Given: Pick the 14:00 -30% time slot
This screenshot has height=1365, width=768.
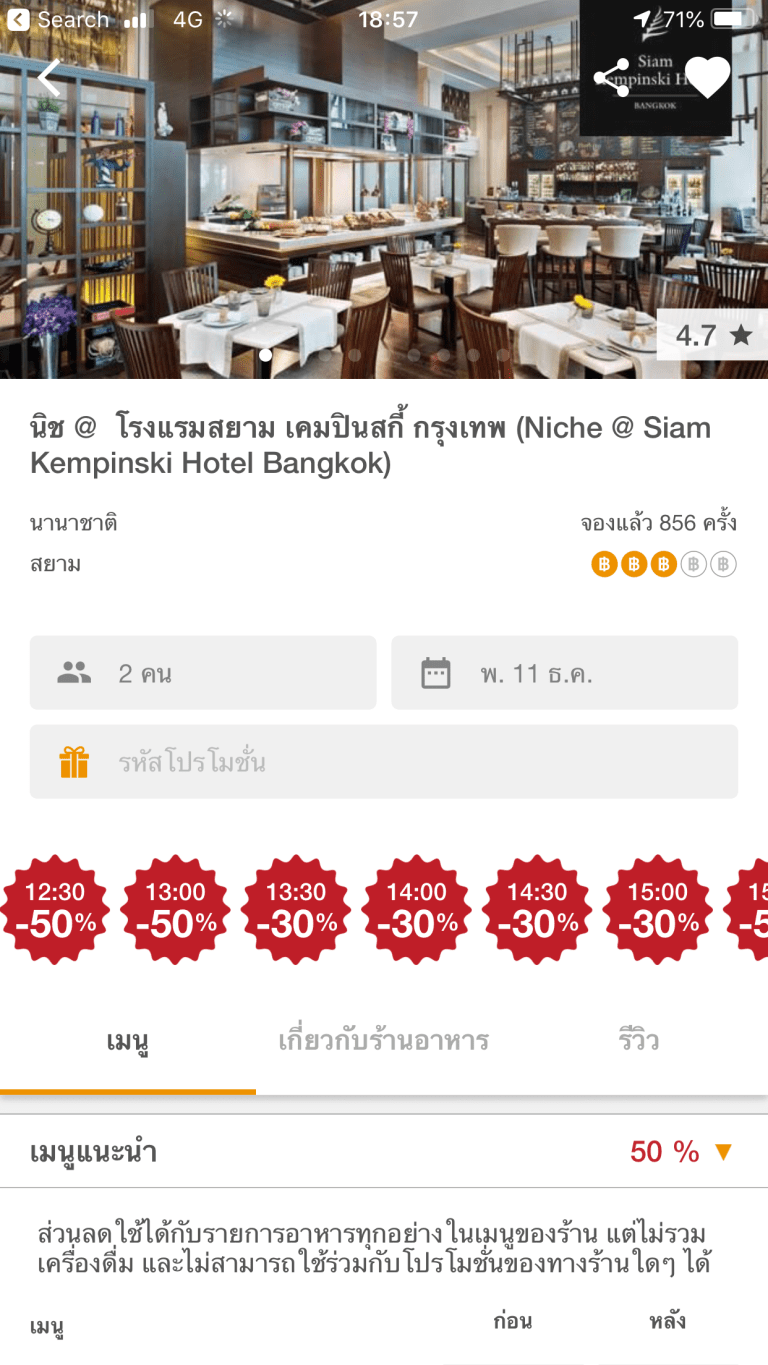Looking at the screenshot, I should point(417,910).
